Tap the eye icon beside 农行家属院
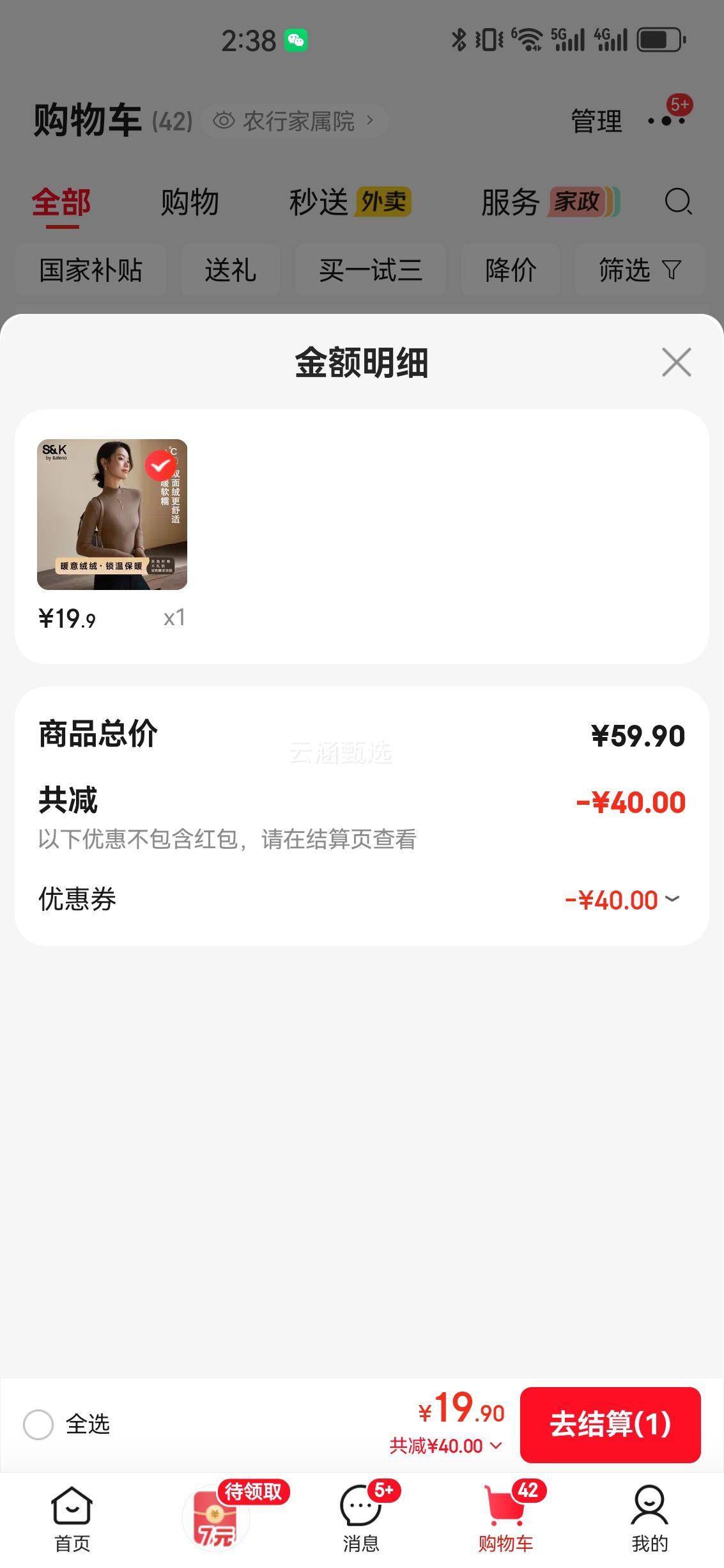The width and height of the screenshot is (724, 1568). pos(225,120)
